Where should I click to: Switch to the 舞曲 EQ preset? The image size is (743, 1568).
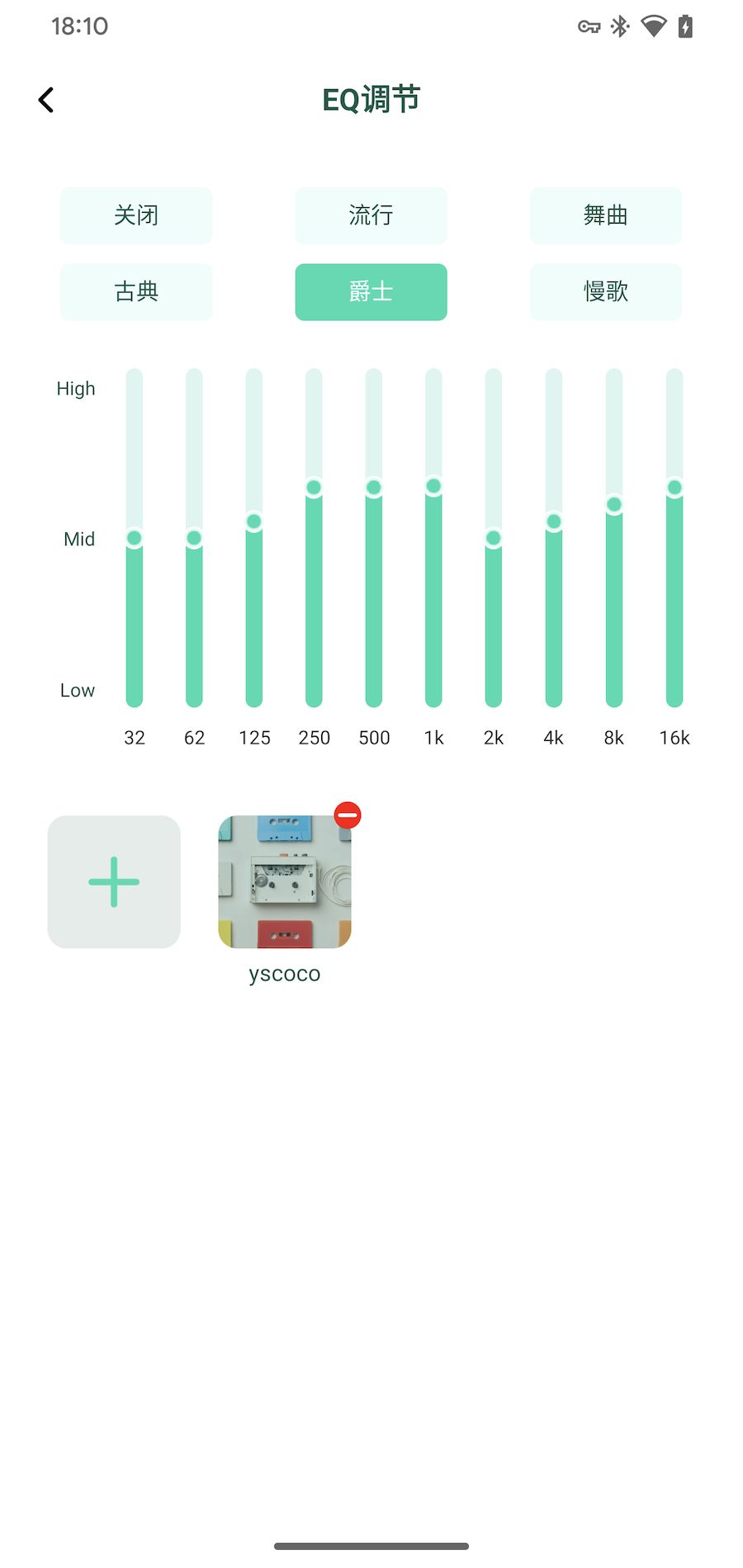click(605, 215)
